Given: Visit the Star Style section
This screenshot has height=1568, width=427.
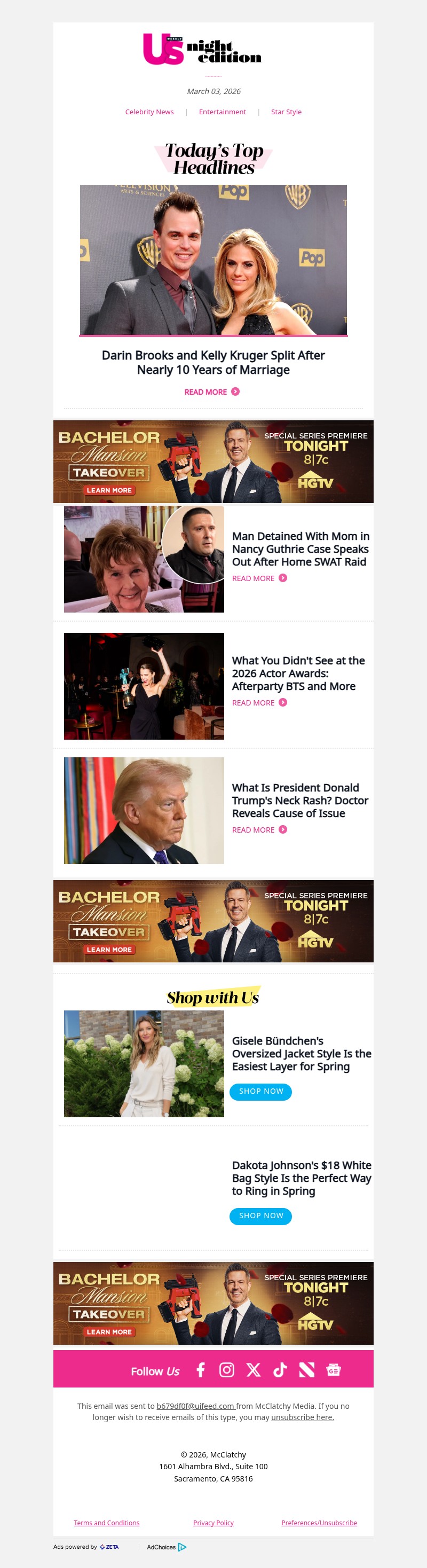Looking at the screenshot, I should 286,112.
